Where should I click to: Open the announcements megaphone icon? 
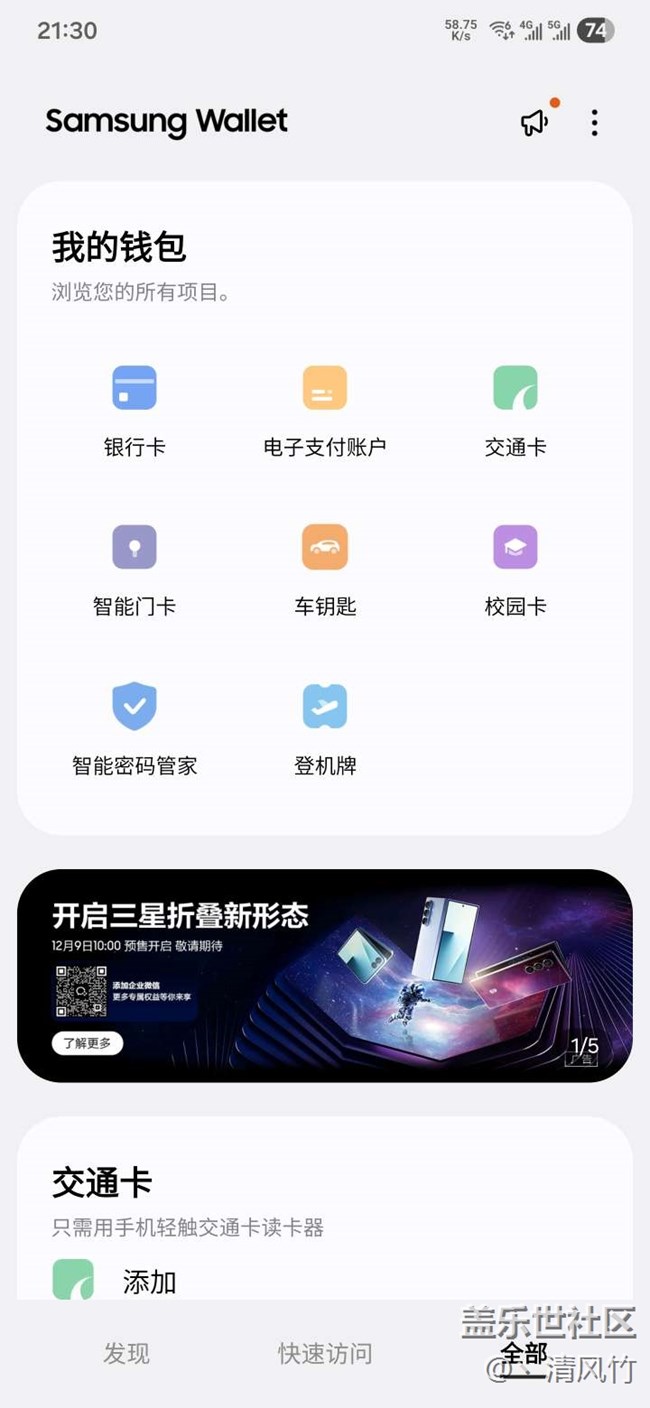point(535,122)
